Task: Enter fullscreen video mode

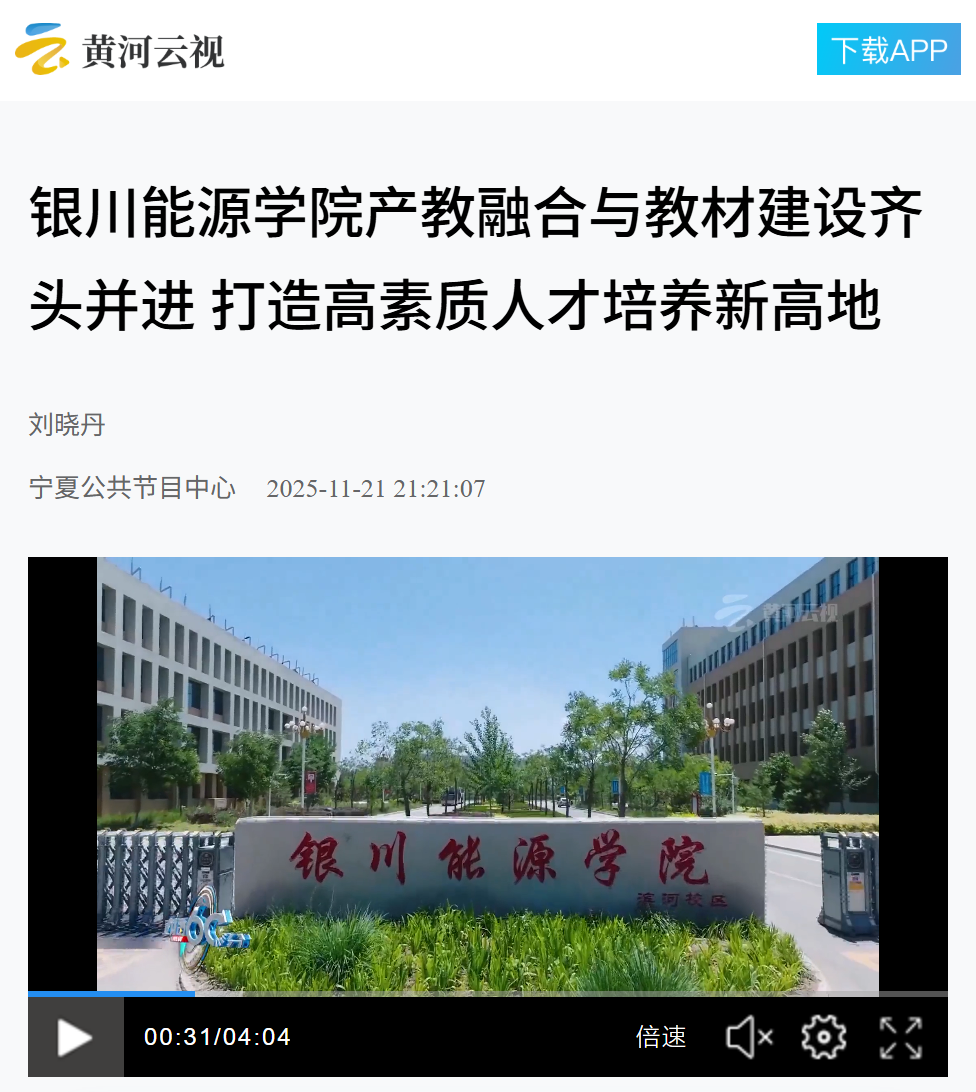Action: point(900,1037)
